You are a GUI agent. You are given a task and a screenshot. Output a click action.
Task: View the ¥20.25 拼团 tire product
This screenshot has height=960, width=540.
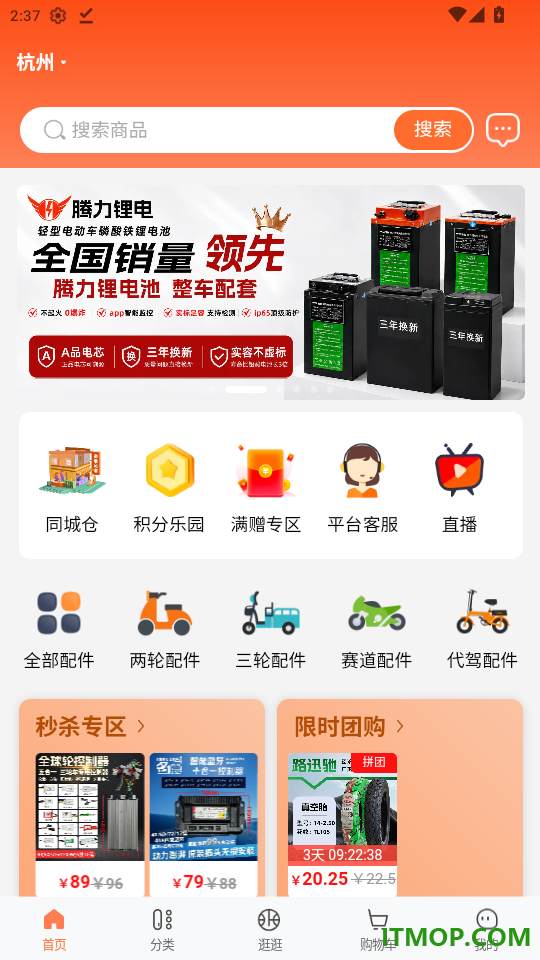point(342,824)
